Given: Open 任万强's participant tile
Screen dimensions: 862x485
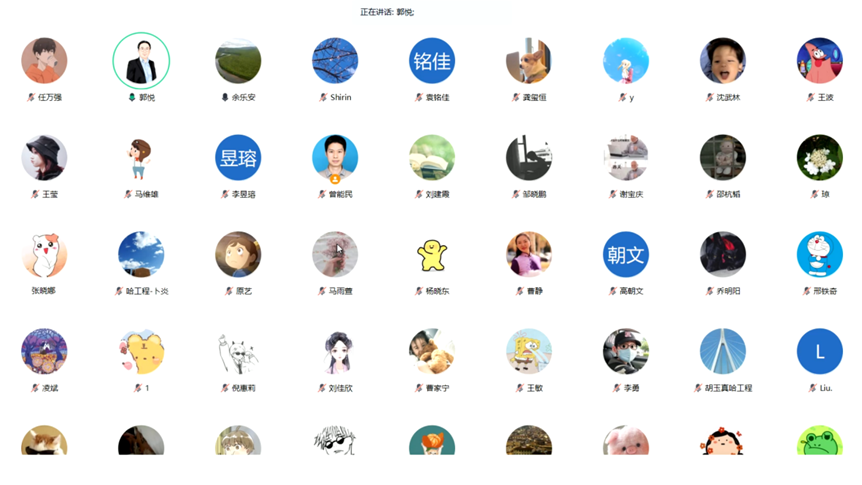Looking at the screenshot, I should click(44, 61).
